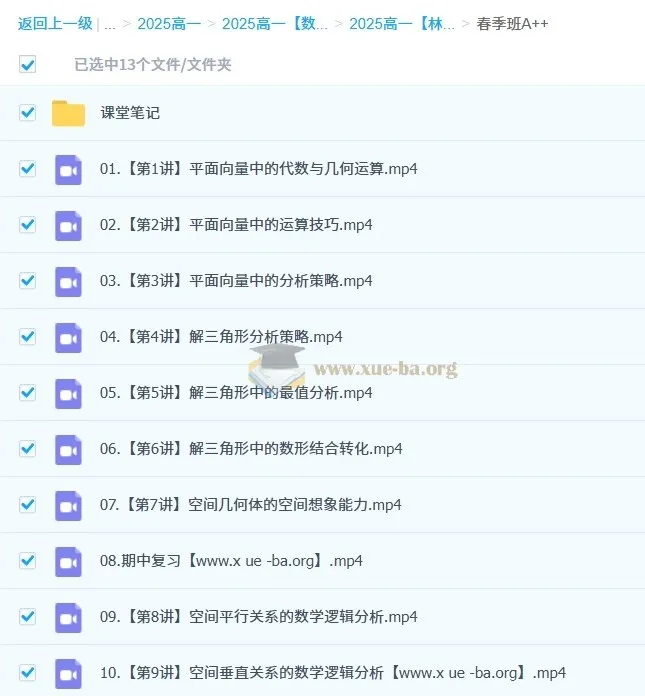Screen dimensions: 645x696
Task: Open the 2025高一【数... breadcrumb folder
Action: [274, 23]
